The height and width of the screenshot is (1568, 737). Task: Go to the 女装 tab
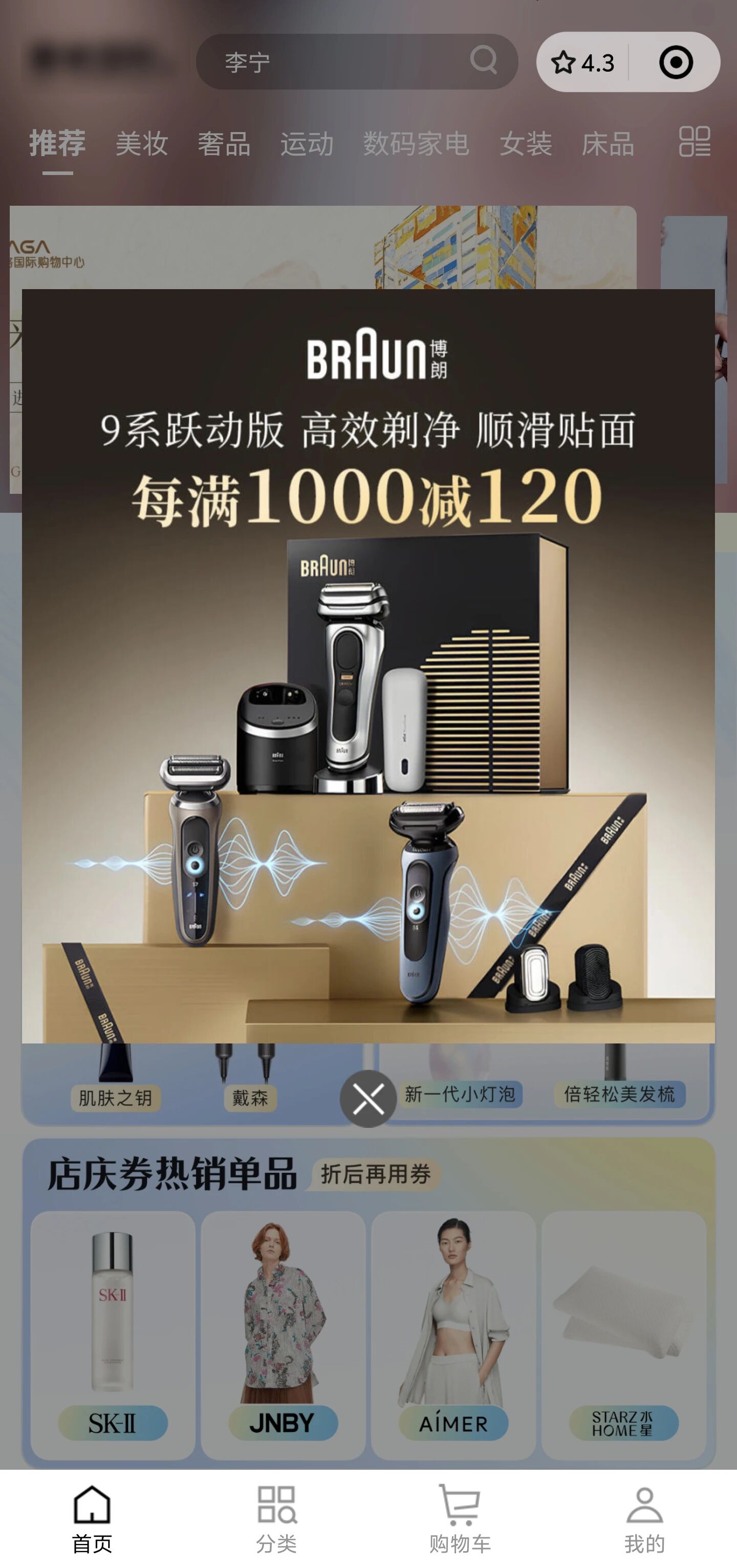point(526,144)
